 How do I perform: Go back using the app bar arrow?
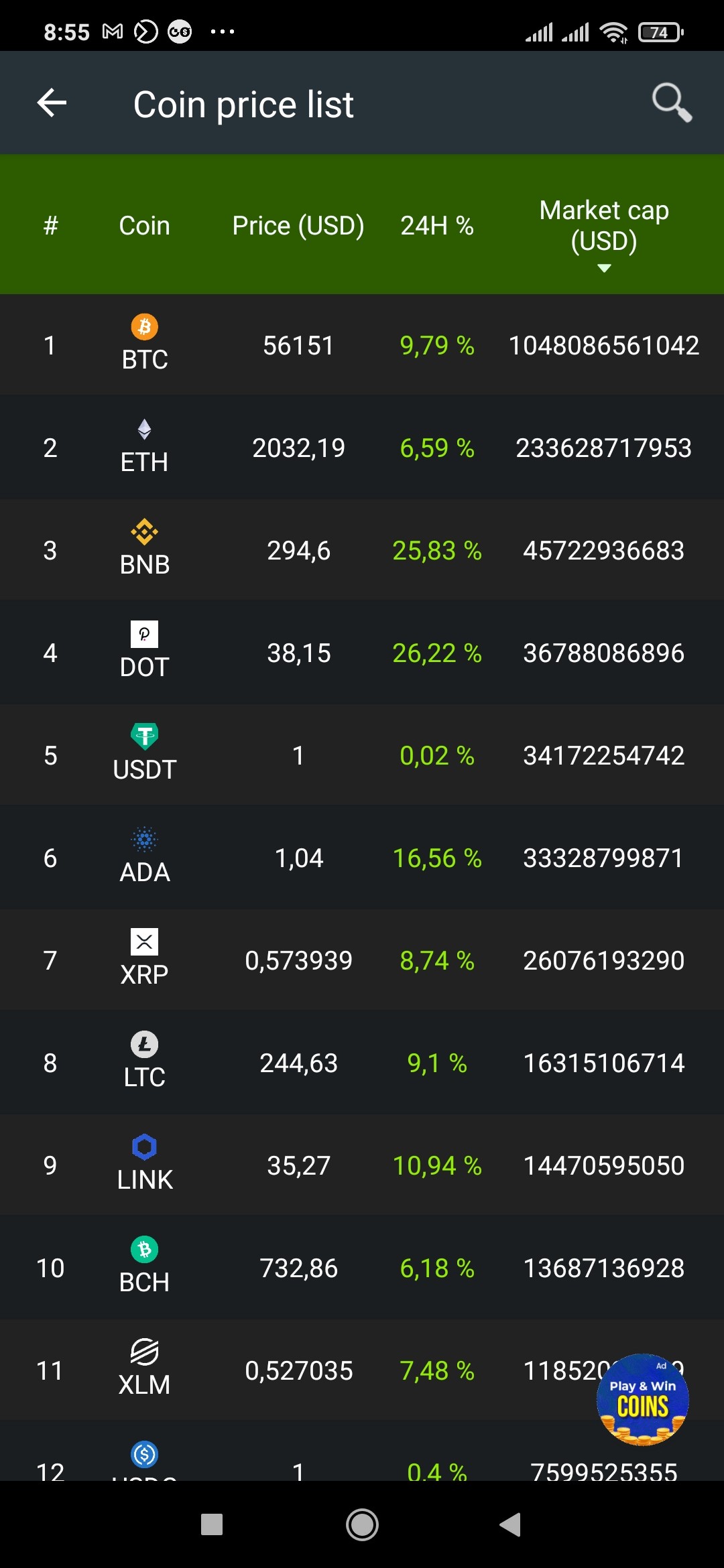click(x=52, y=103)
